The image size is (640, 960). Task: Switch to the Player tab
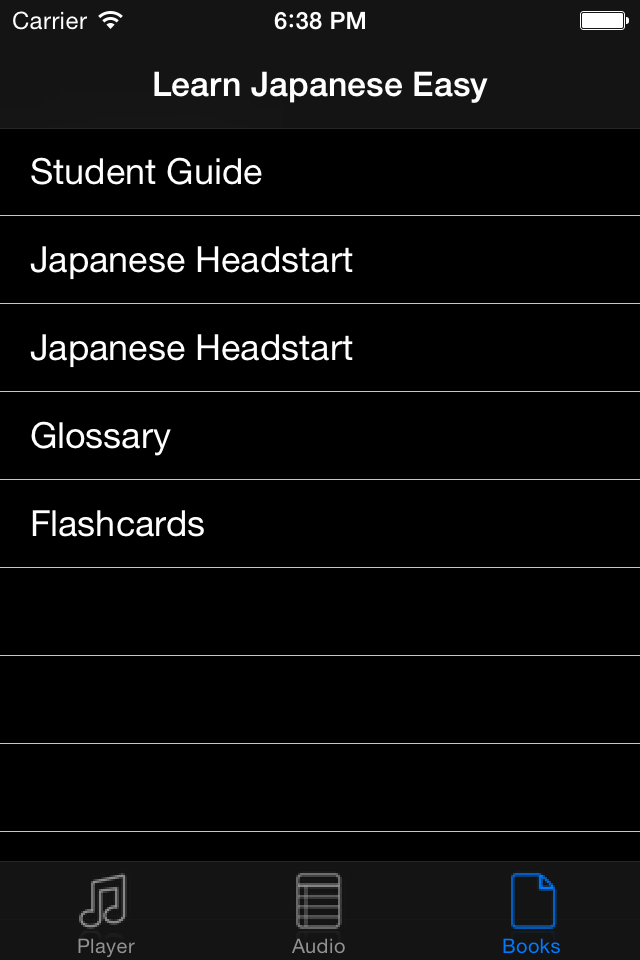pos(105,914)
